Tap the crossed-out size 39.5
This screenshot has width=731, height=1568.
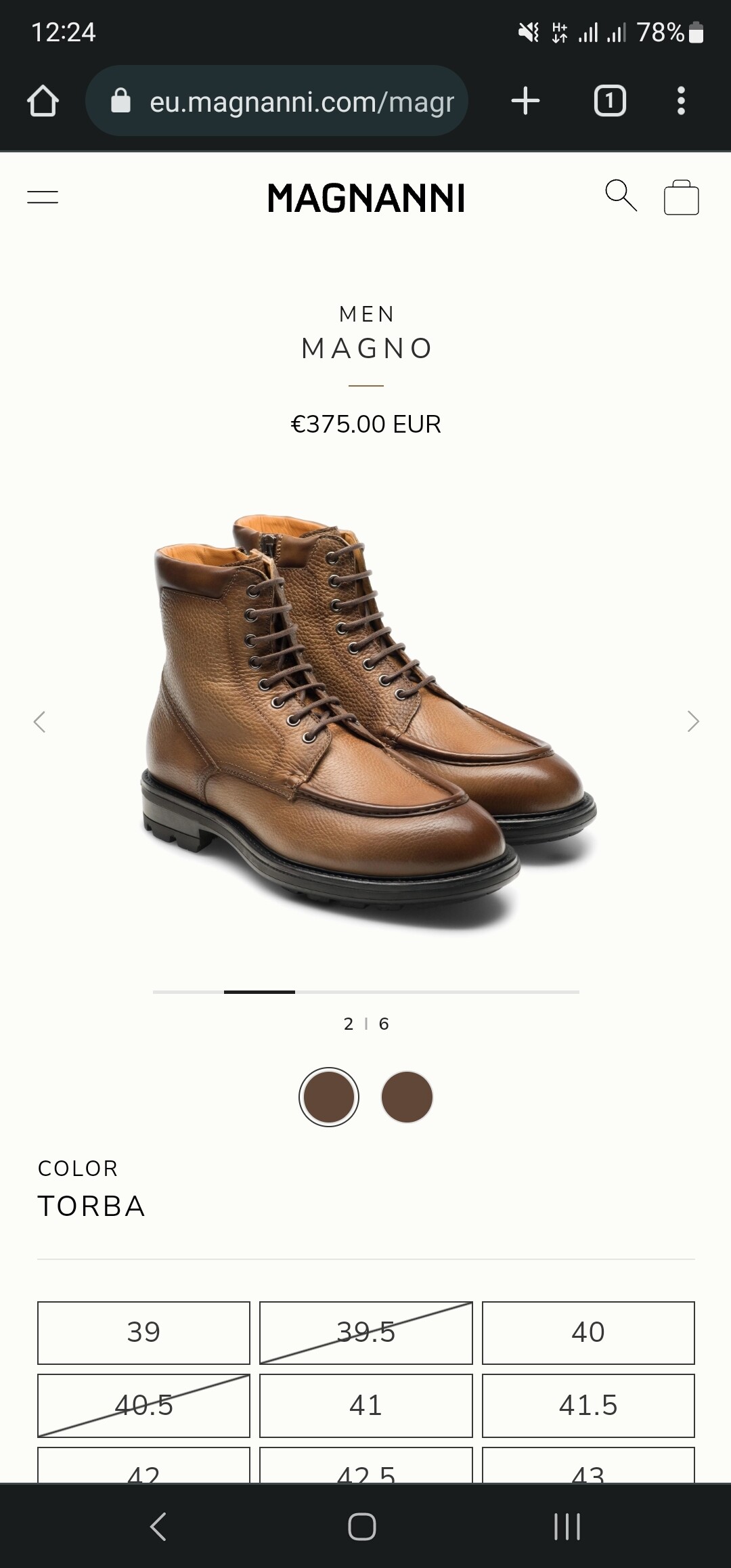tap(366, 1332)
